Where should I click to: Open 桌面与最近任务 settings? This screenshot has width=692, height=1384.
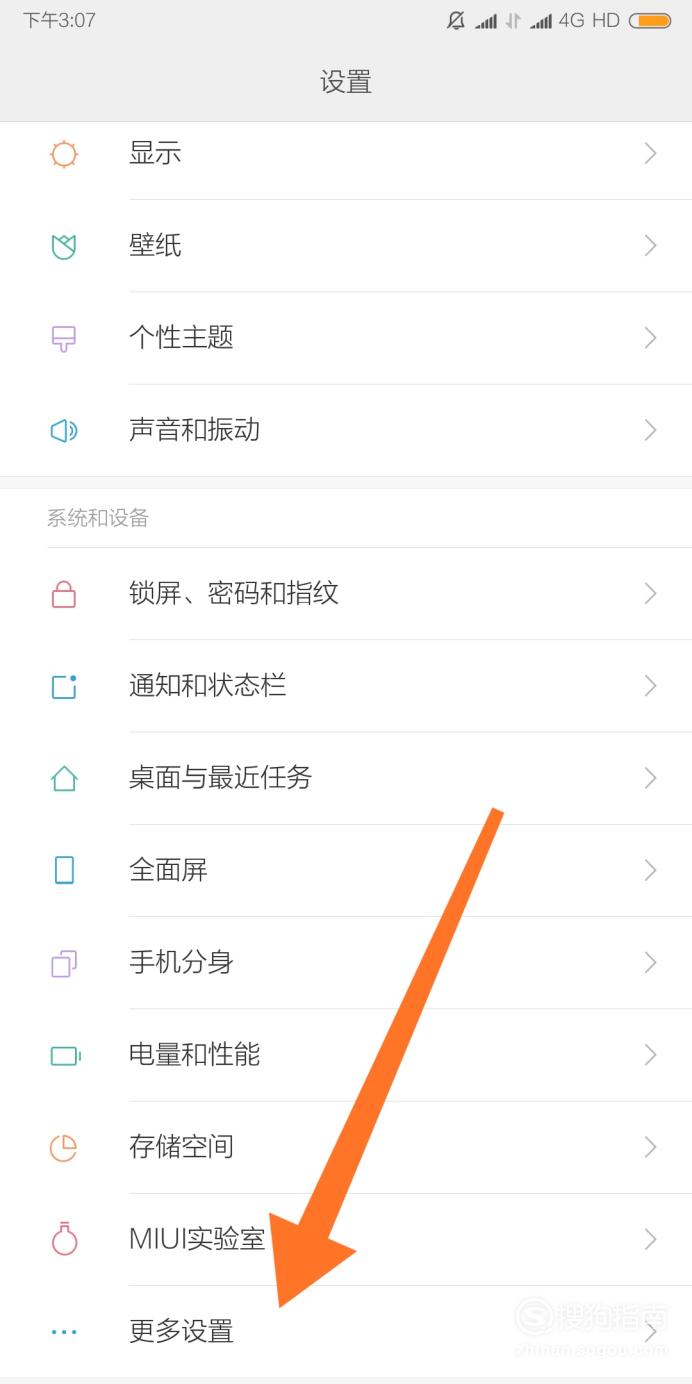[346, 778]
